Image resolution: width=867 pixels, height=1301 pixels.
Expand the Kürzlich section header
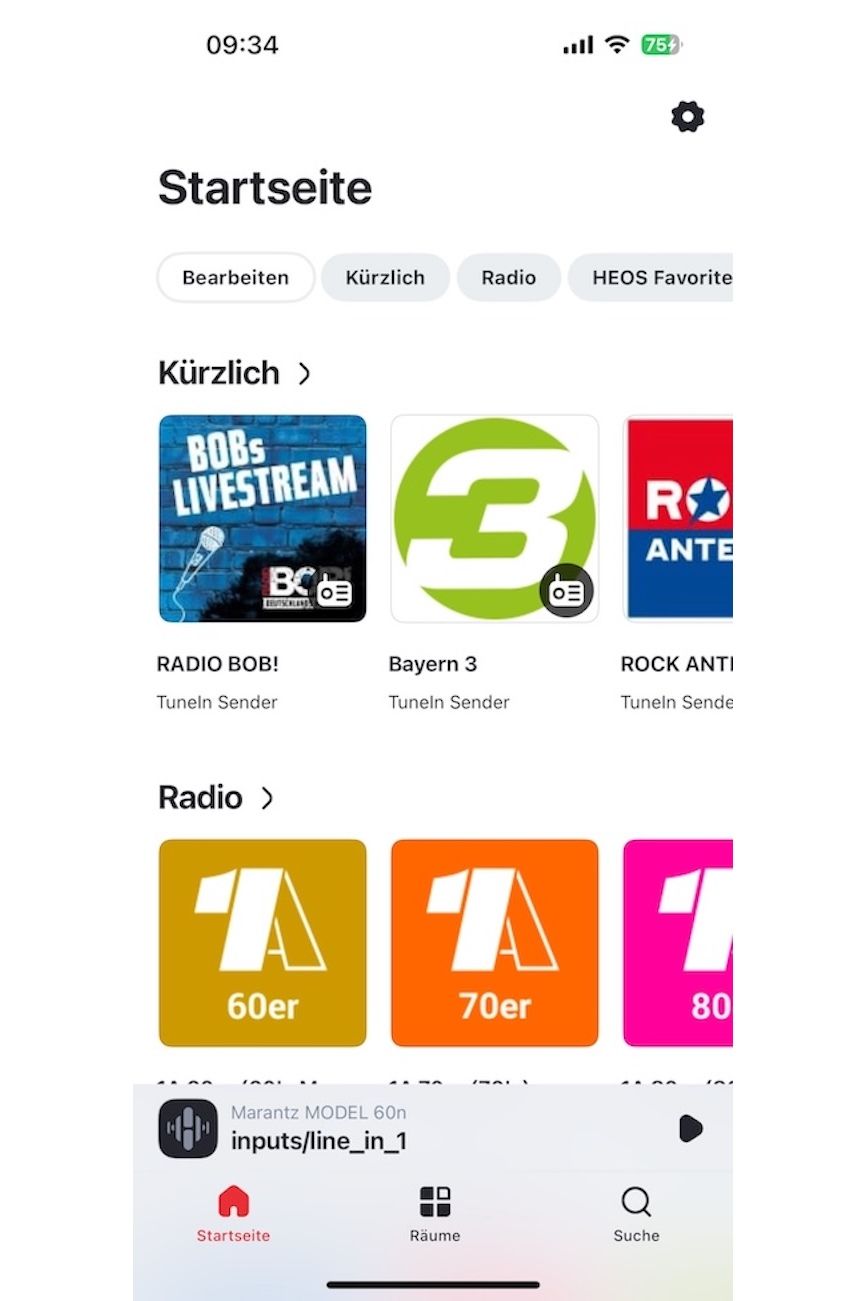[234, 373]
